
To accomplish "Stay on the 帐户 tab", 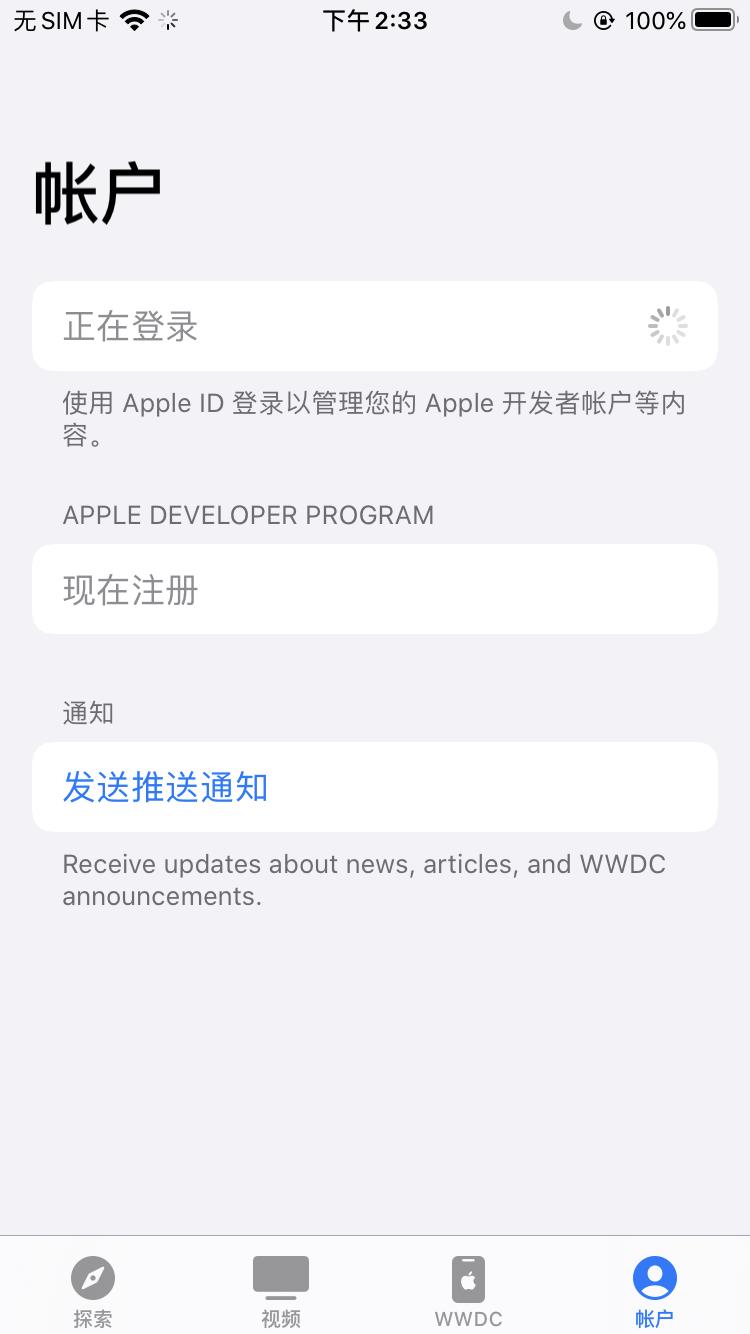I will point(654,1290).
